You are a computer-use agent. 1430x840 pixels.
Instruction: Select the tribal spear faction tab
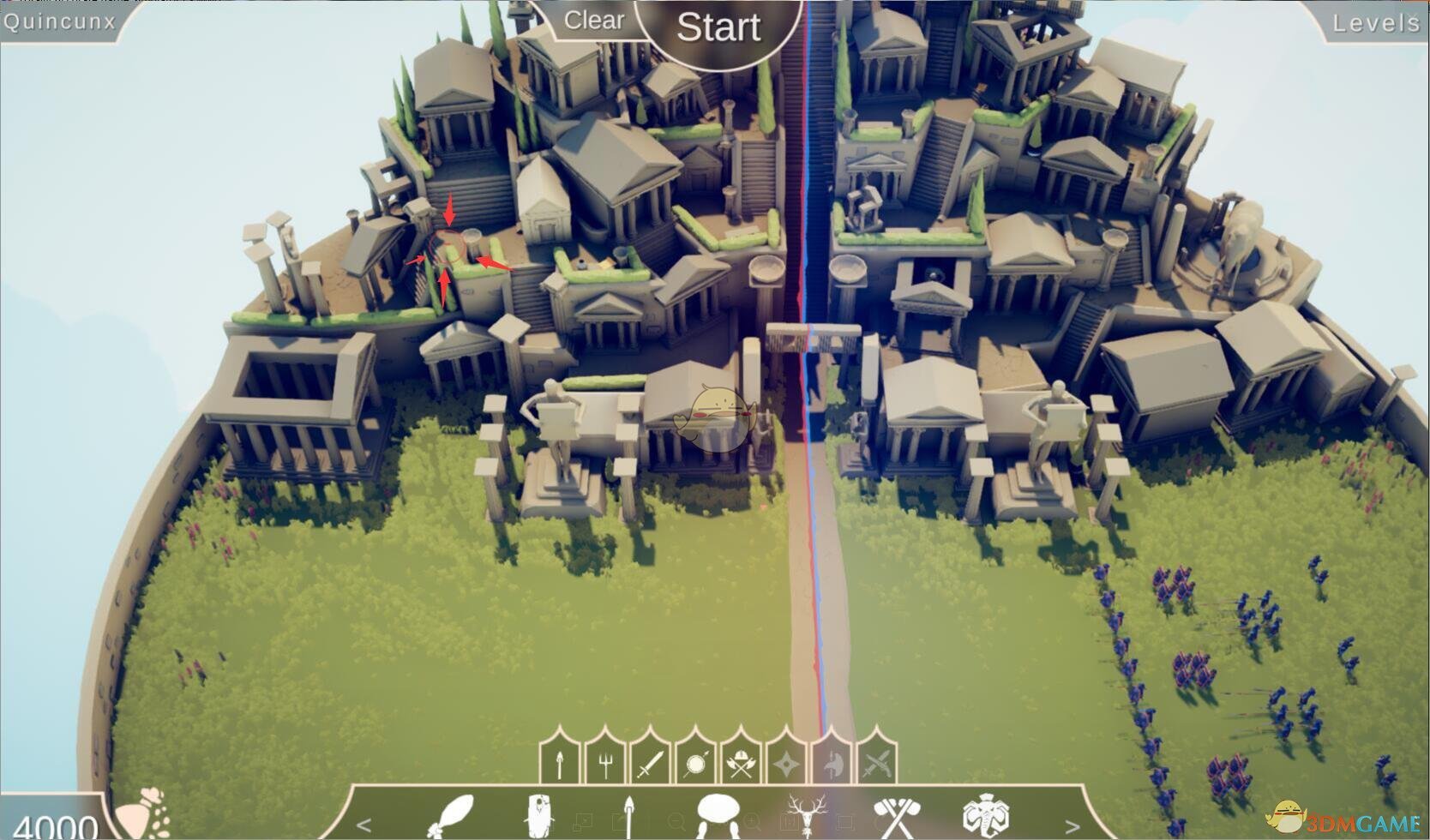(x=560, y=761)
